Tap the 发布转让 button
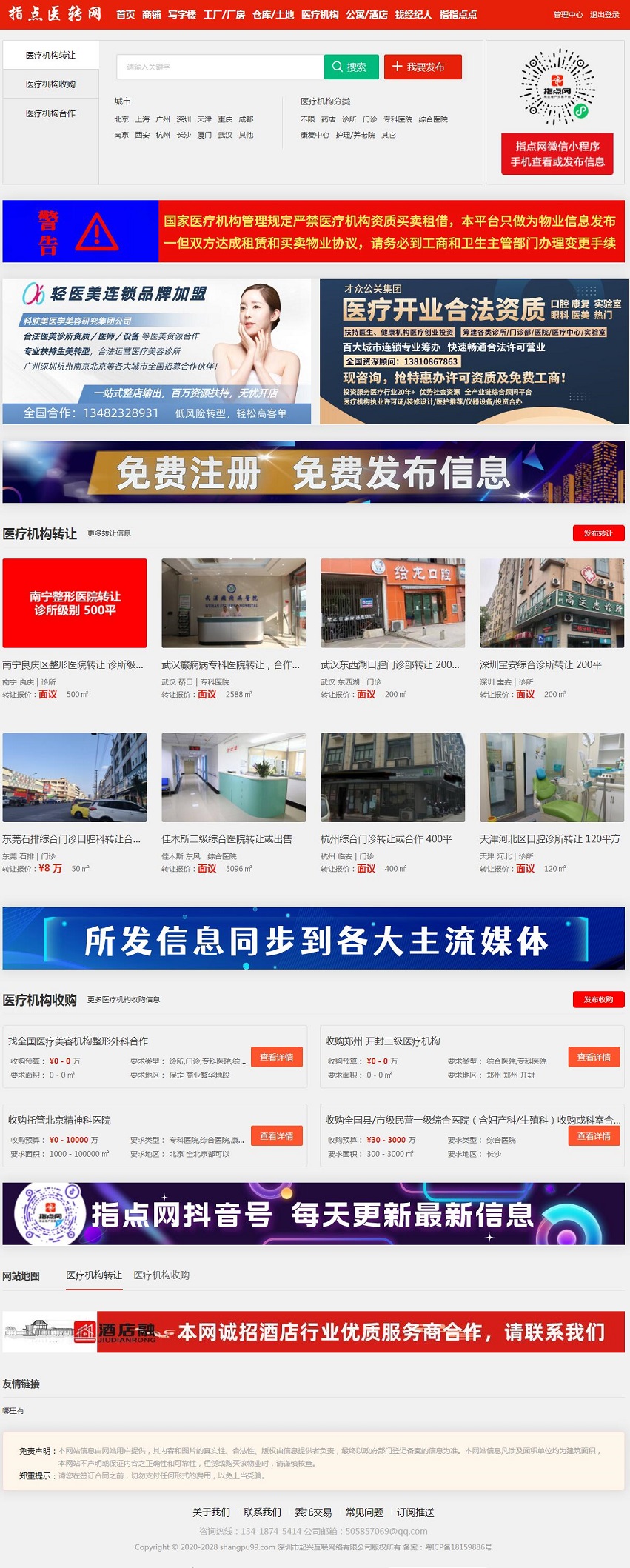This screenshot has height=1568, width=630. tap(598, 533)
